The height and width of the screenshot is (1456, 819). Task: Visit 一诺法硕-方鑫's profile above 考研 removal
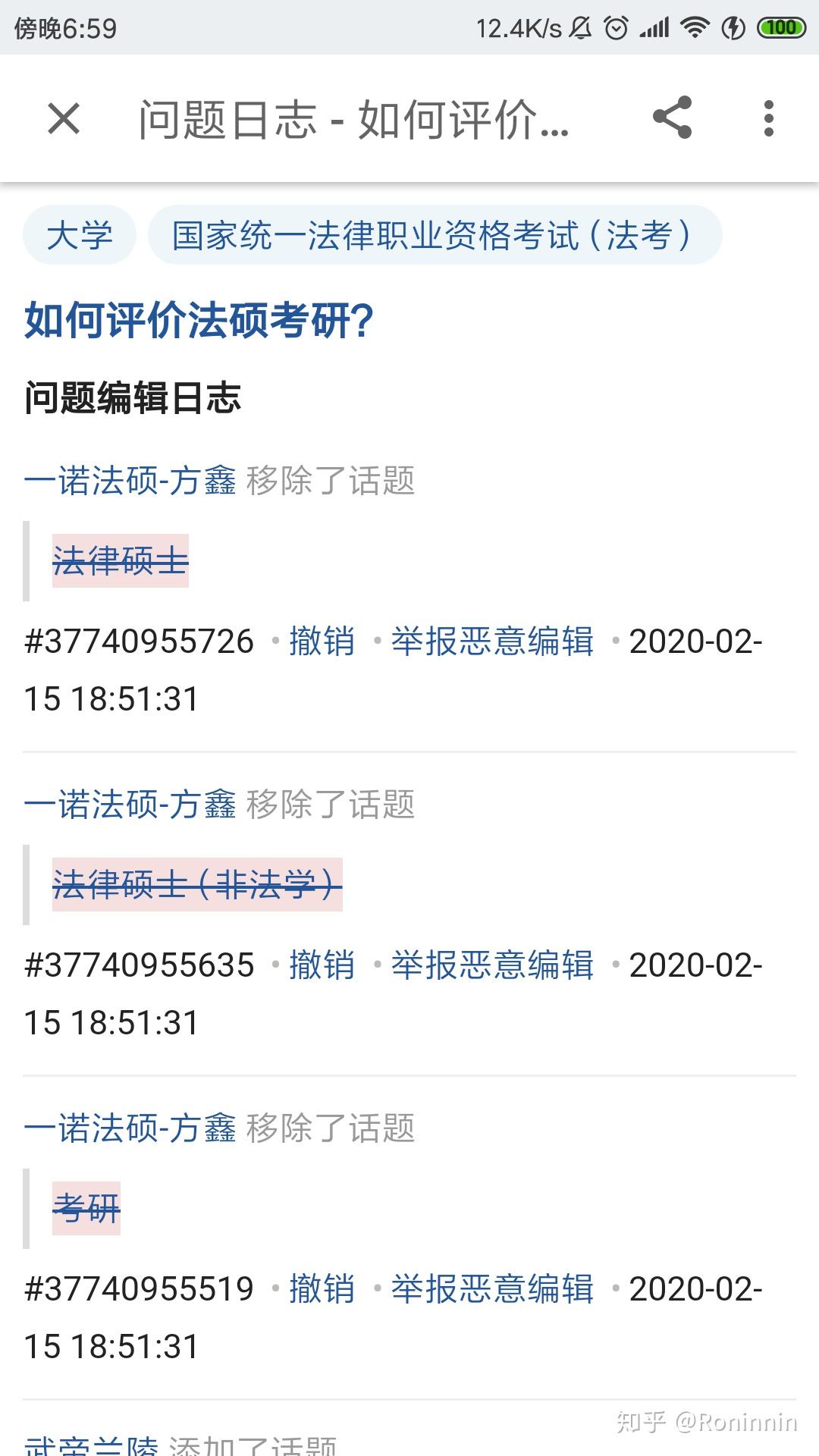pyautogui.click(x=130, y=1128)
